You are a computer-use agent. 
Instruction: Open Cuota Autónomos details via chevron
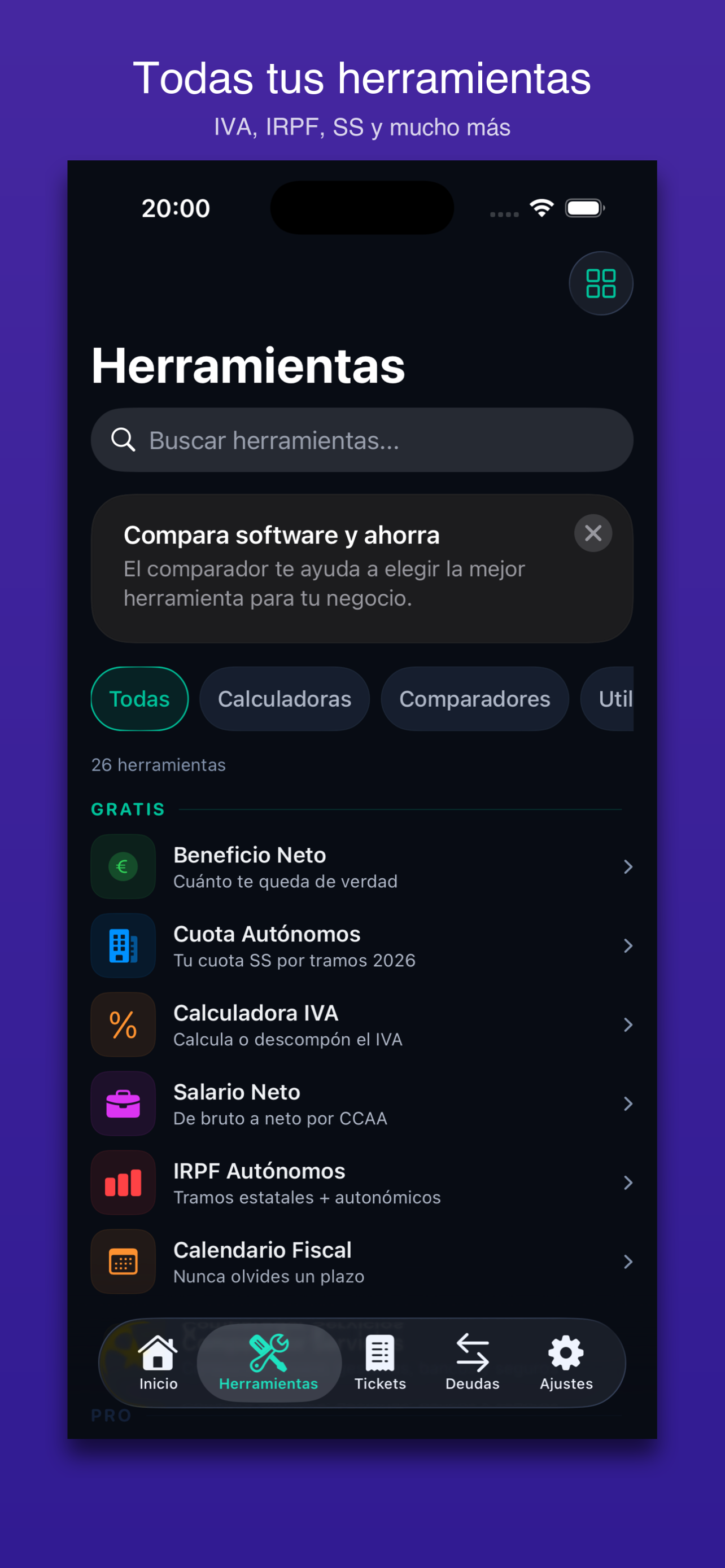coord(629,945)
